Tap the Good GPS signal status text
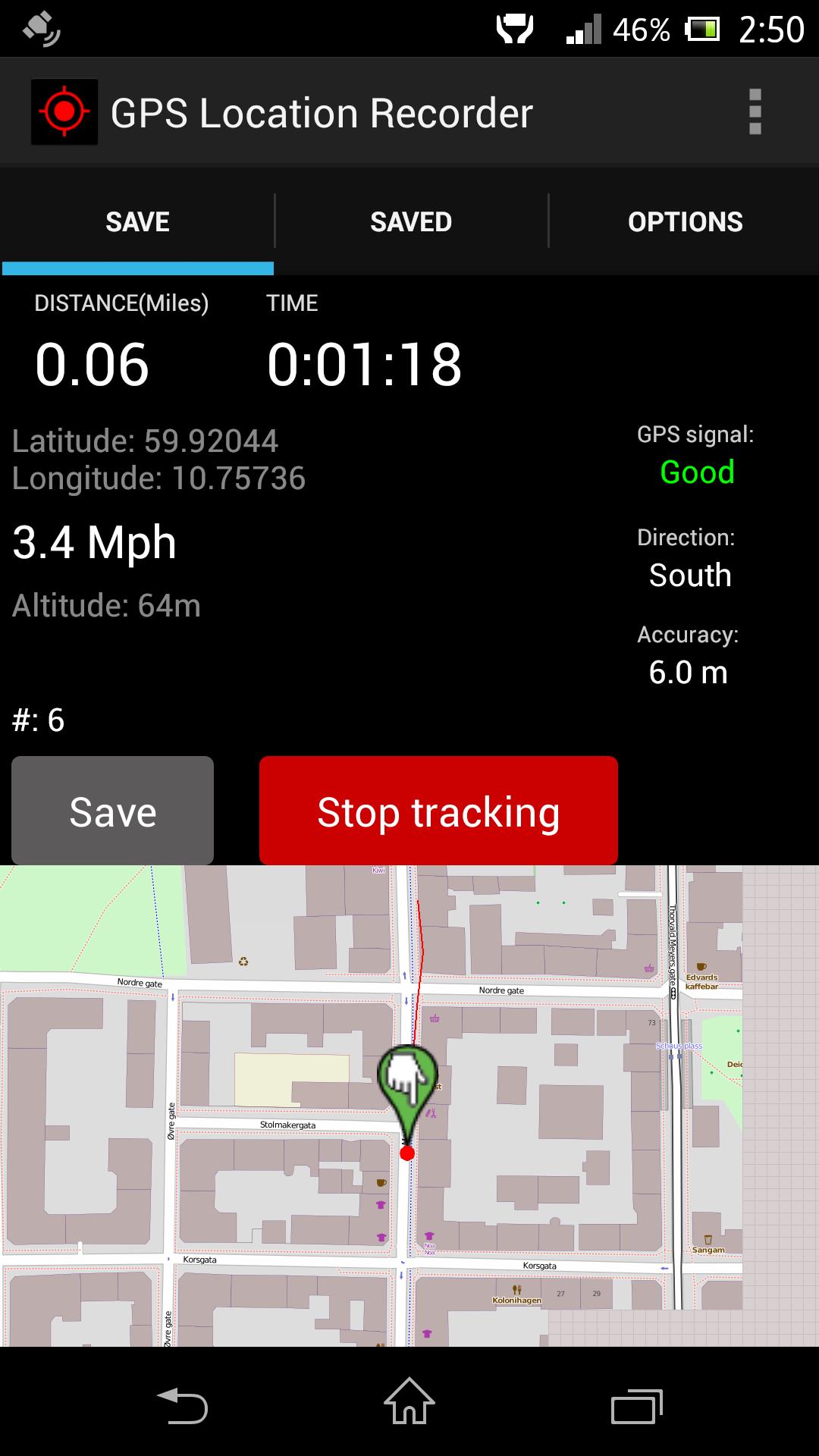Image resolution: width=819 pixels, height=1456 pixels. (x=695, y=473)
